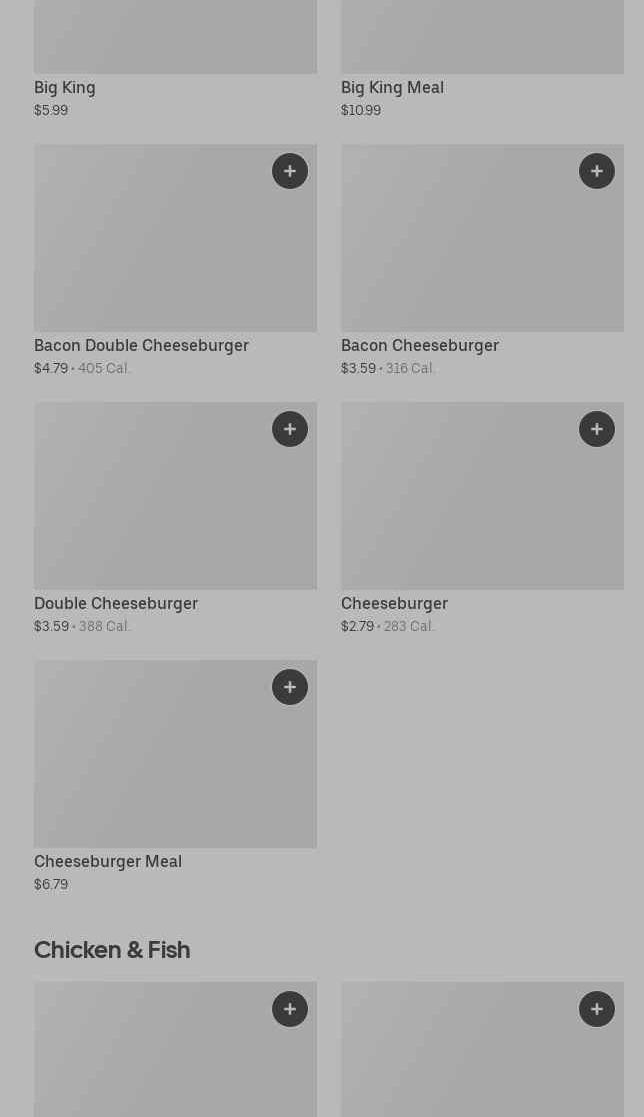Open the Big King Meal item
Image resolution: width=644 pixels, height=1117 pixels.
point(482,60)
